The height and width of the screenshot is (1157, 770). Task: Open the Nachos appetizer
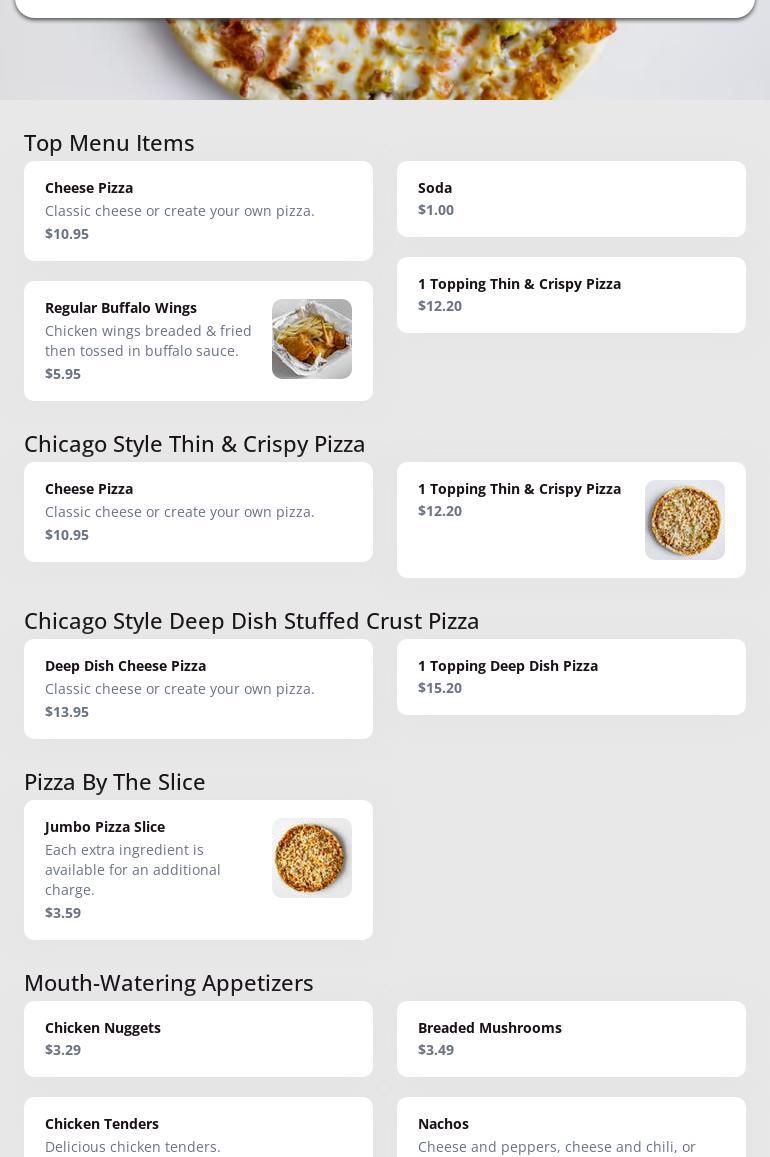coord(571,1130)
